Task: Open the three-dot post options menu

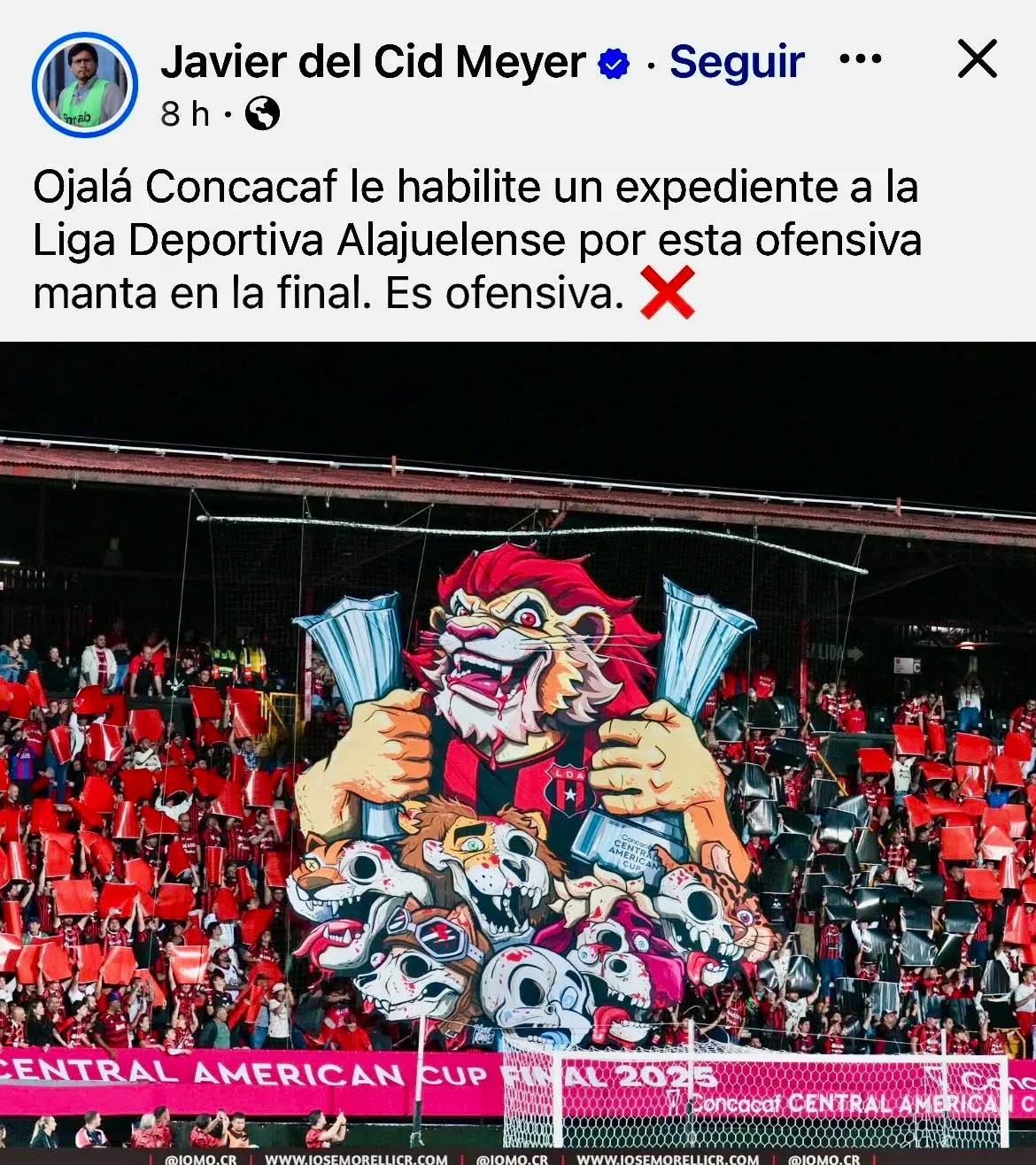Action: (x=860, y=60)
